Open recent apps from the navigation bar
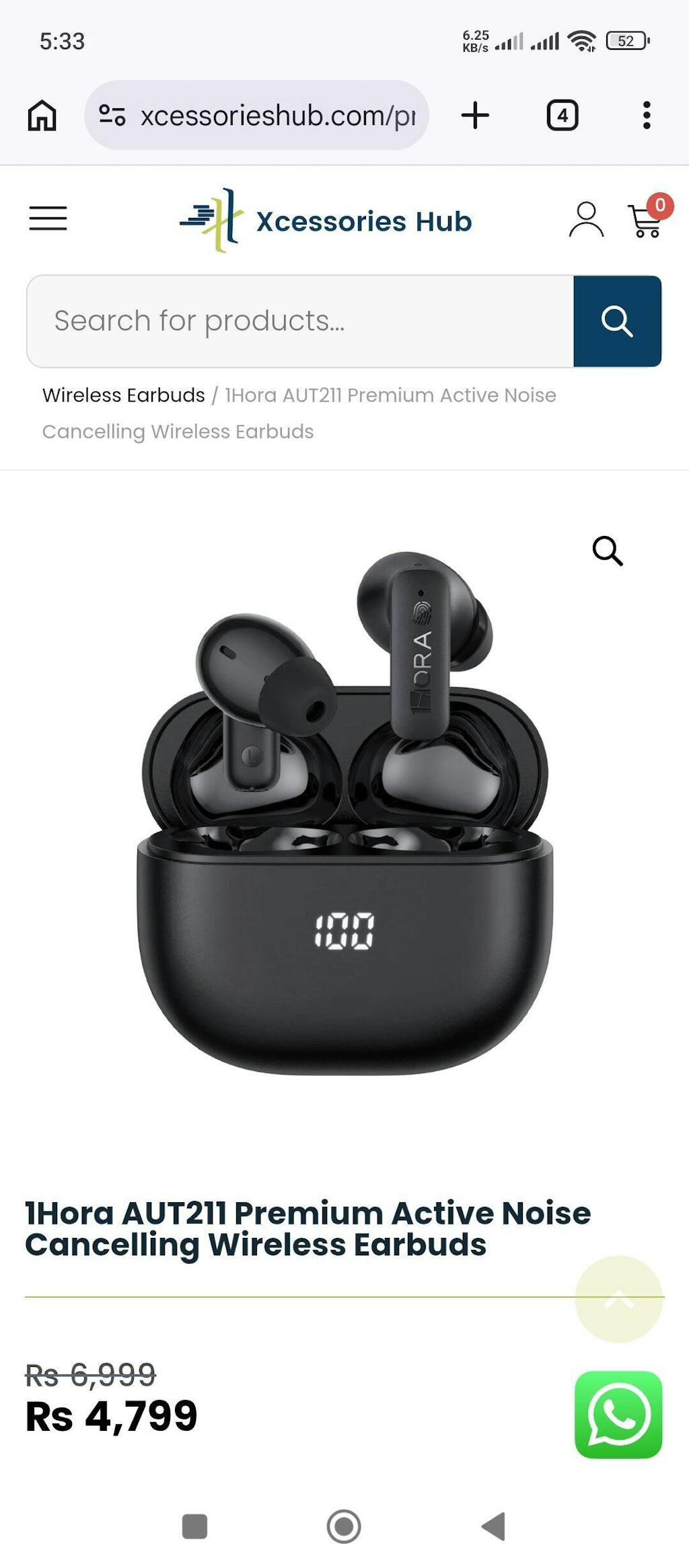 (x=194, y=1526)
